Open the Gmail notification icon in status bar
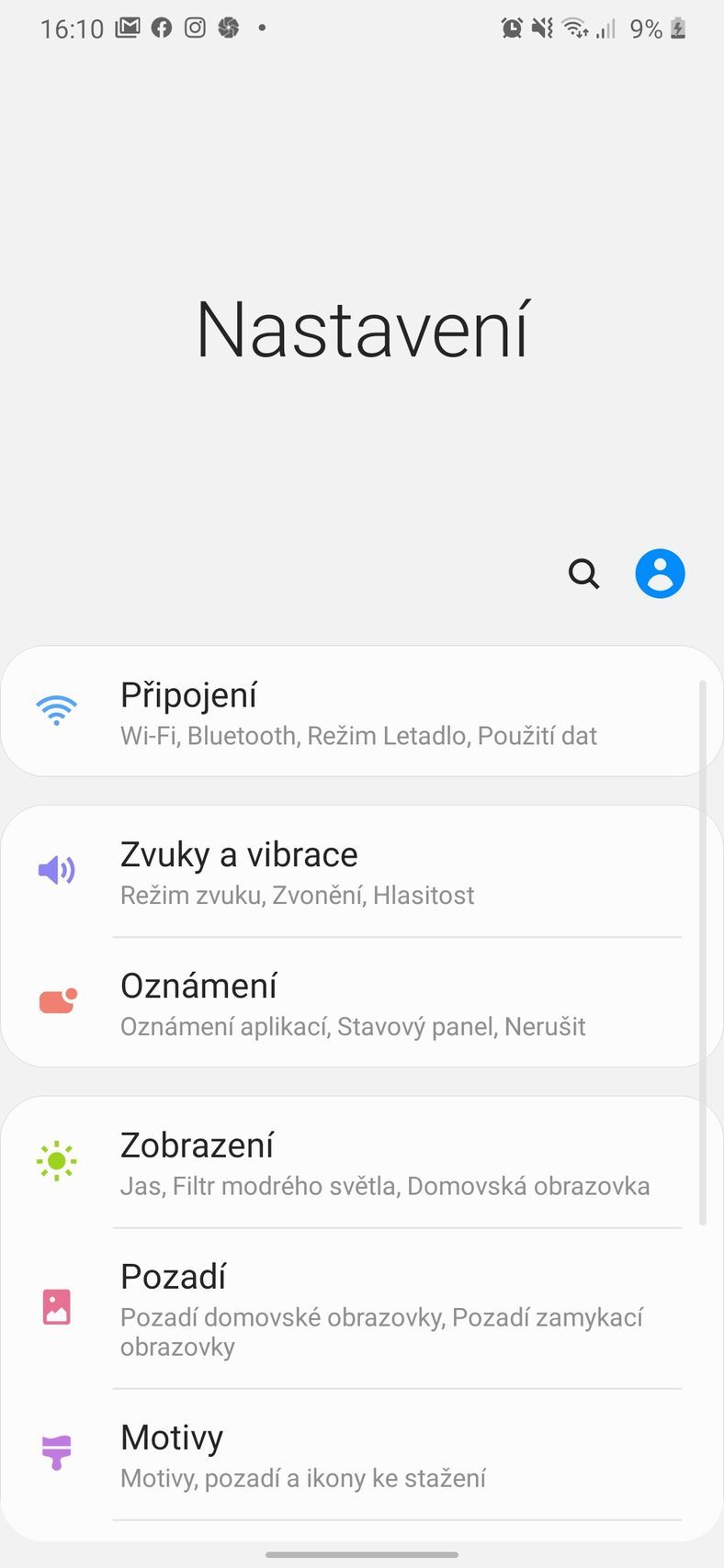Image resolution: width=724 pixels, height=1568 pixels. pos(125,28)
